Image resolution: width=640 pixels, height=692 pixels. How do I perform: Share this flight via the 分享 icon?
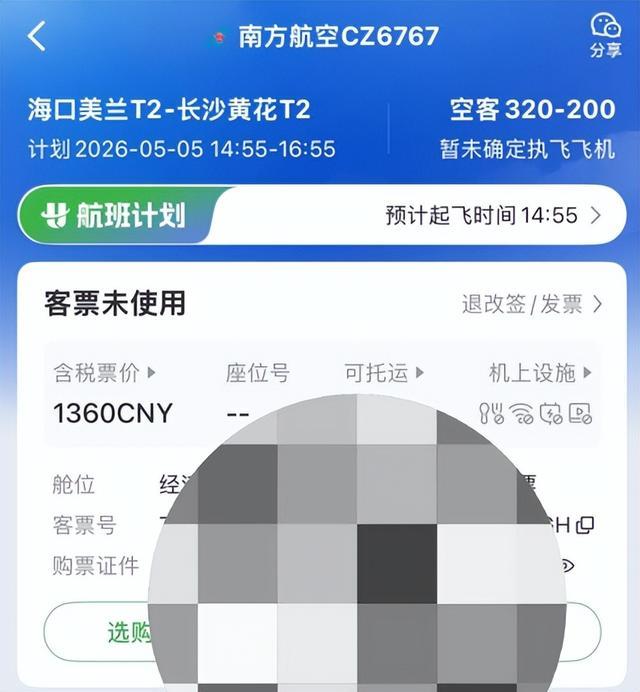click(x=605, y=36)
